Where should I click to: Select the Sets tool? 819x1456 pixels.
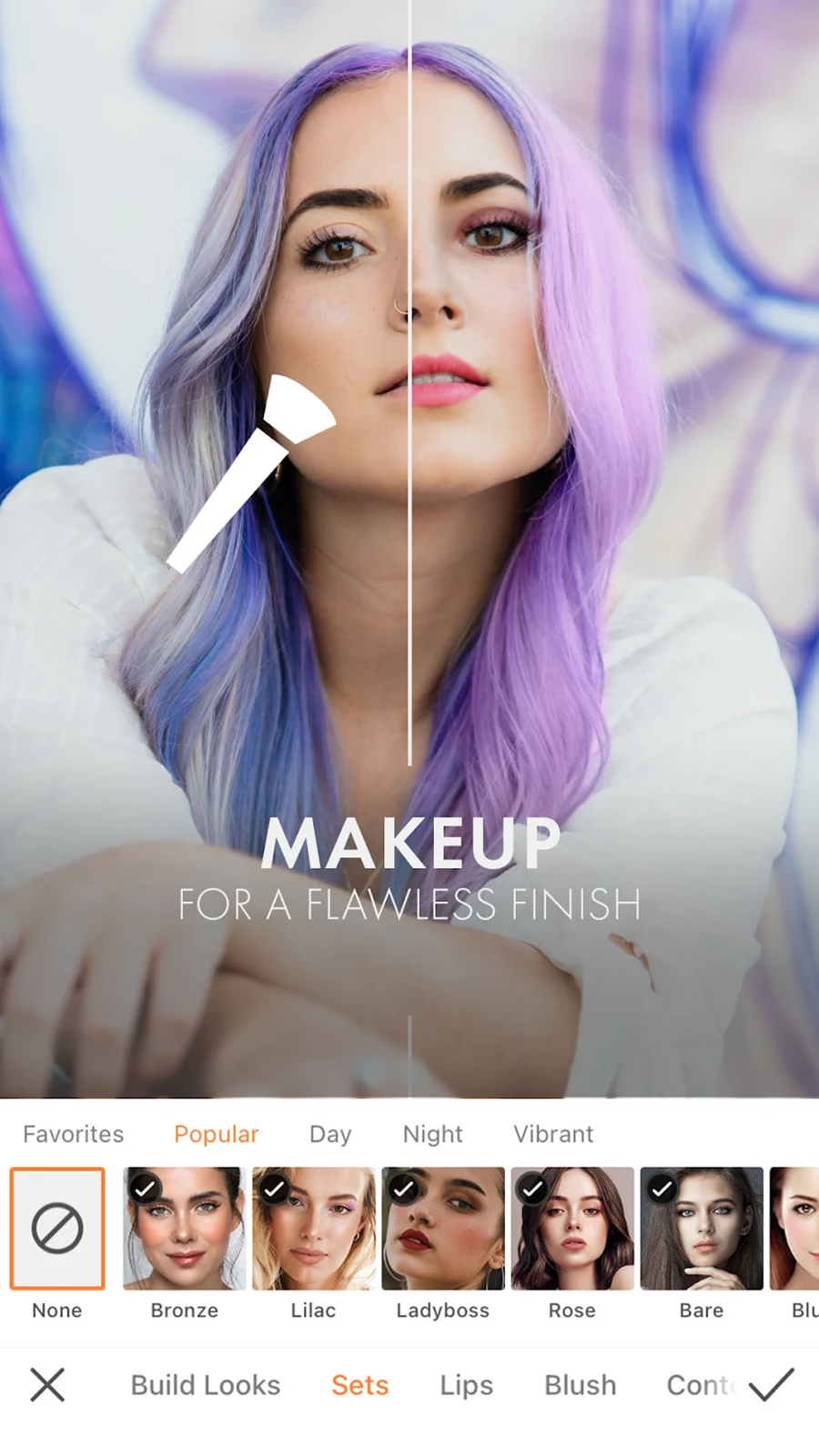[x=360, y=1385]
